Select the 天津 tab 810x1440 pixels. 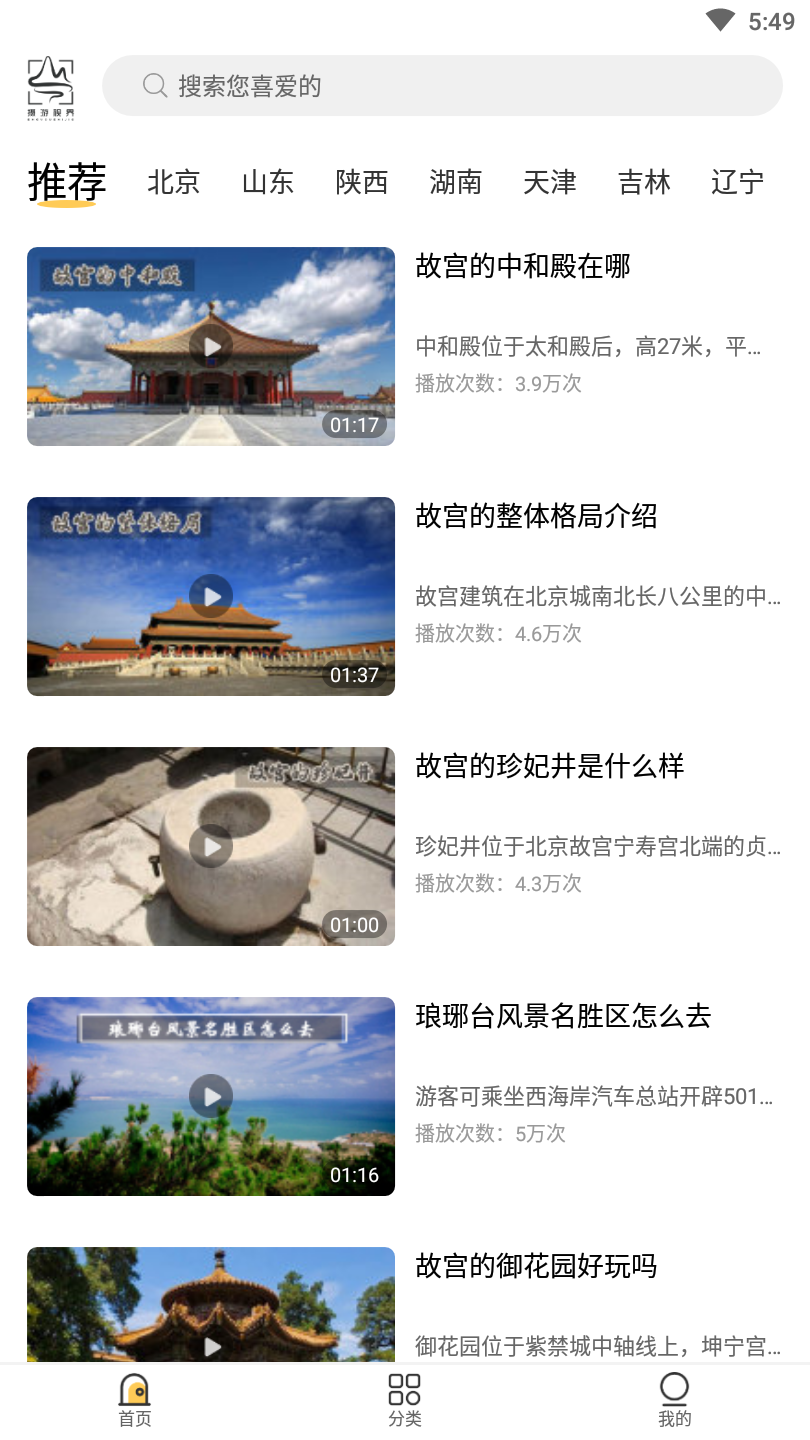[549, 182]
